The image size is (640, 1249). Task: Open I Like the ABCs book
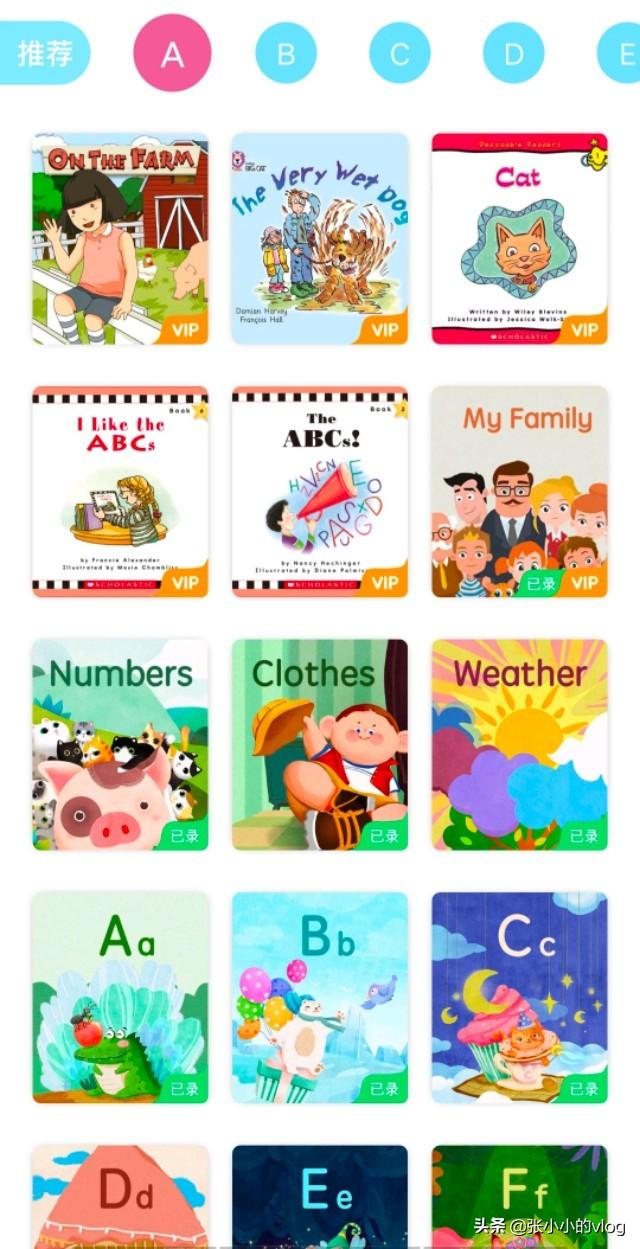point(120,492)
